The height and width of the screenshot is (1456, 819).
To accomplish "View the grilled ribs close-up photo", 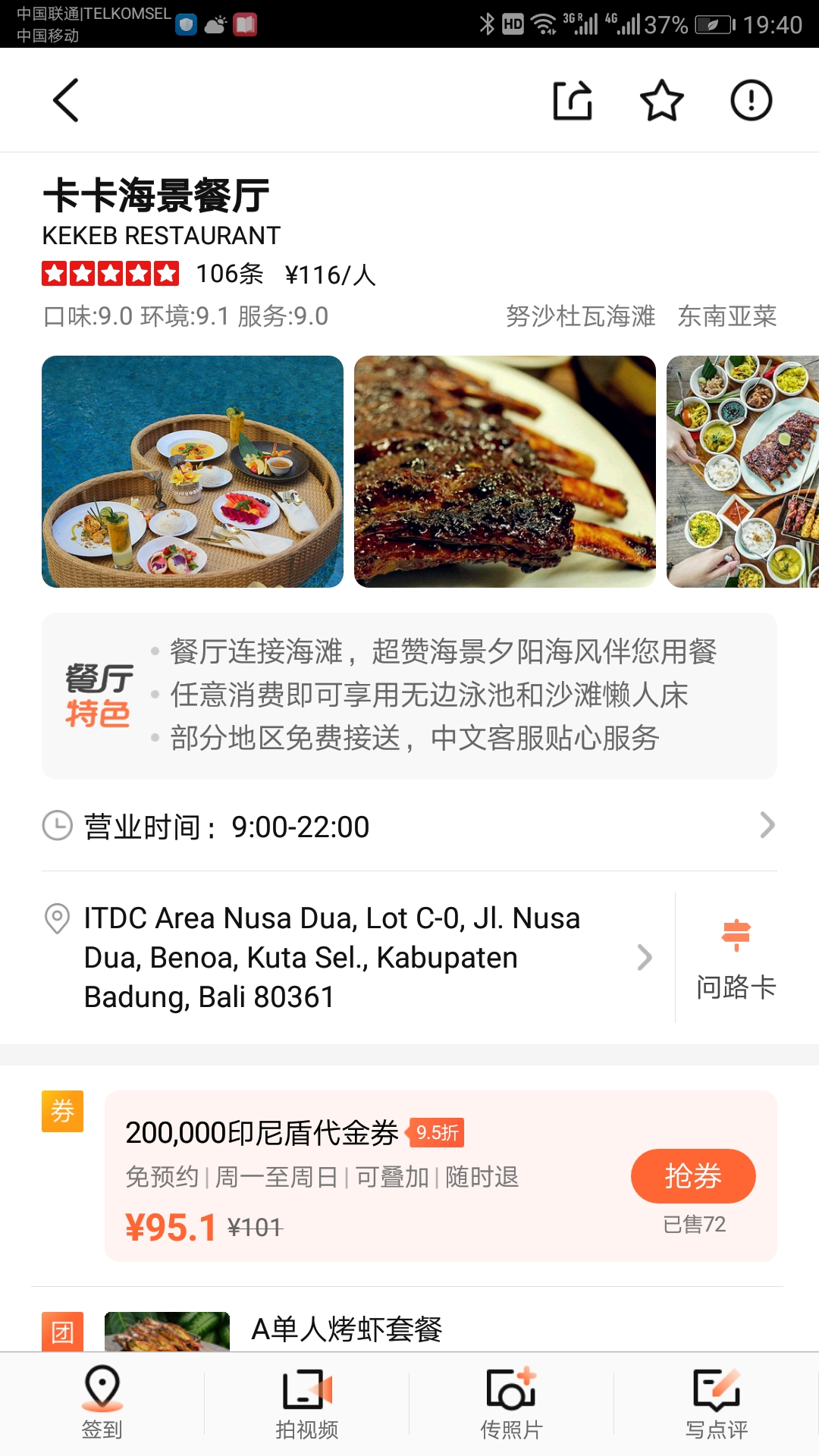I will tap(505, 472).
